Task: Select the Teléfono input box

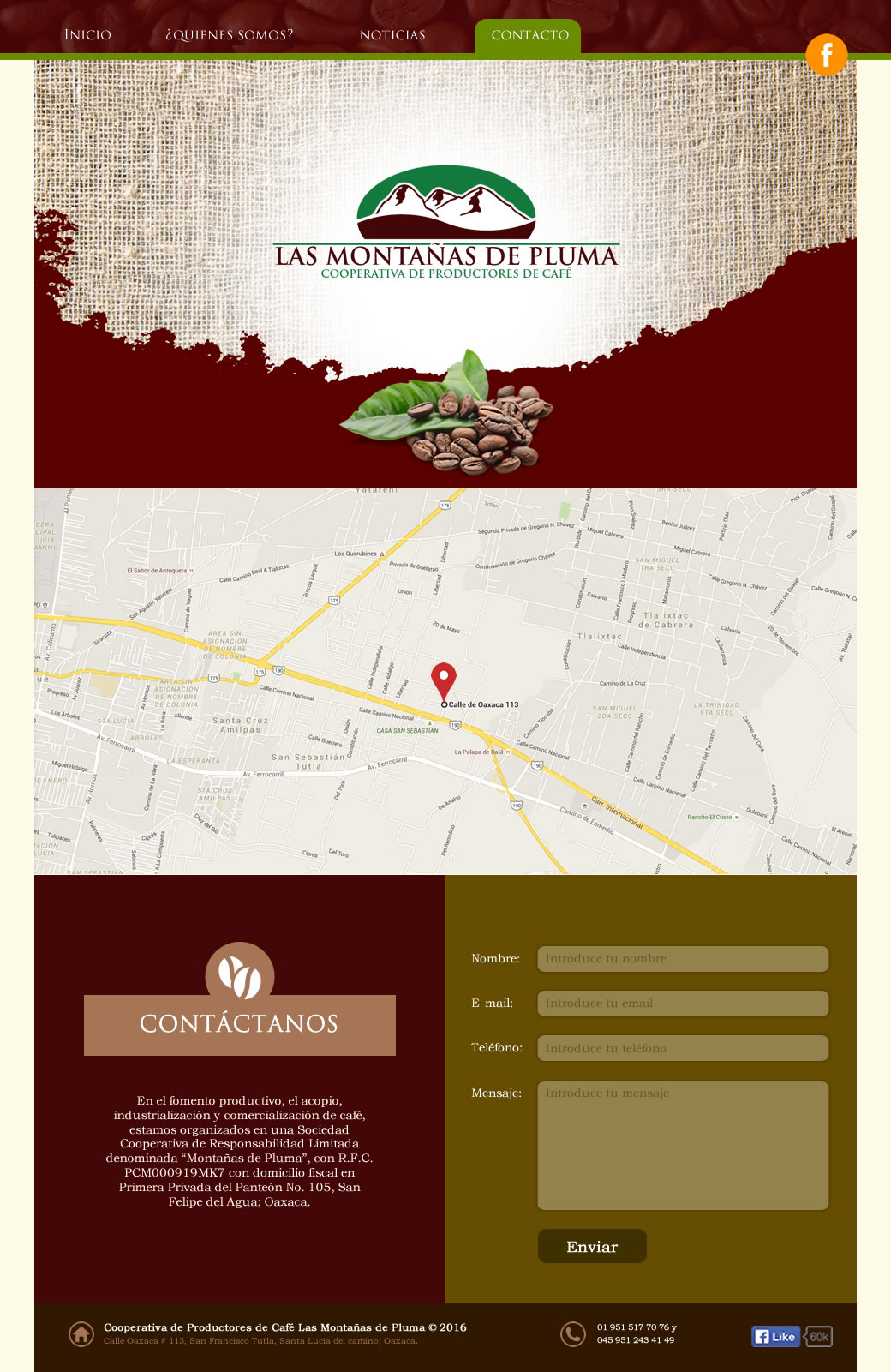Action: coord(683,1048)
